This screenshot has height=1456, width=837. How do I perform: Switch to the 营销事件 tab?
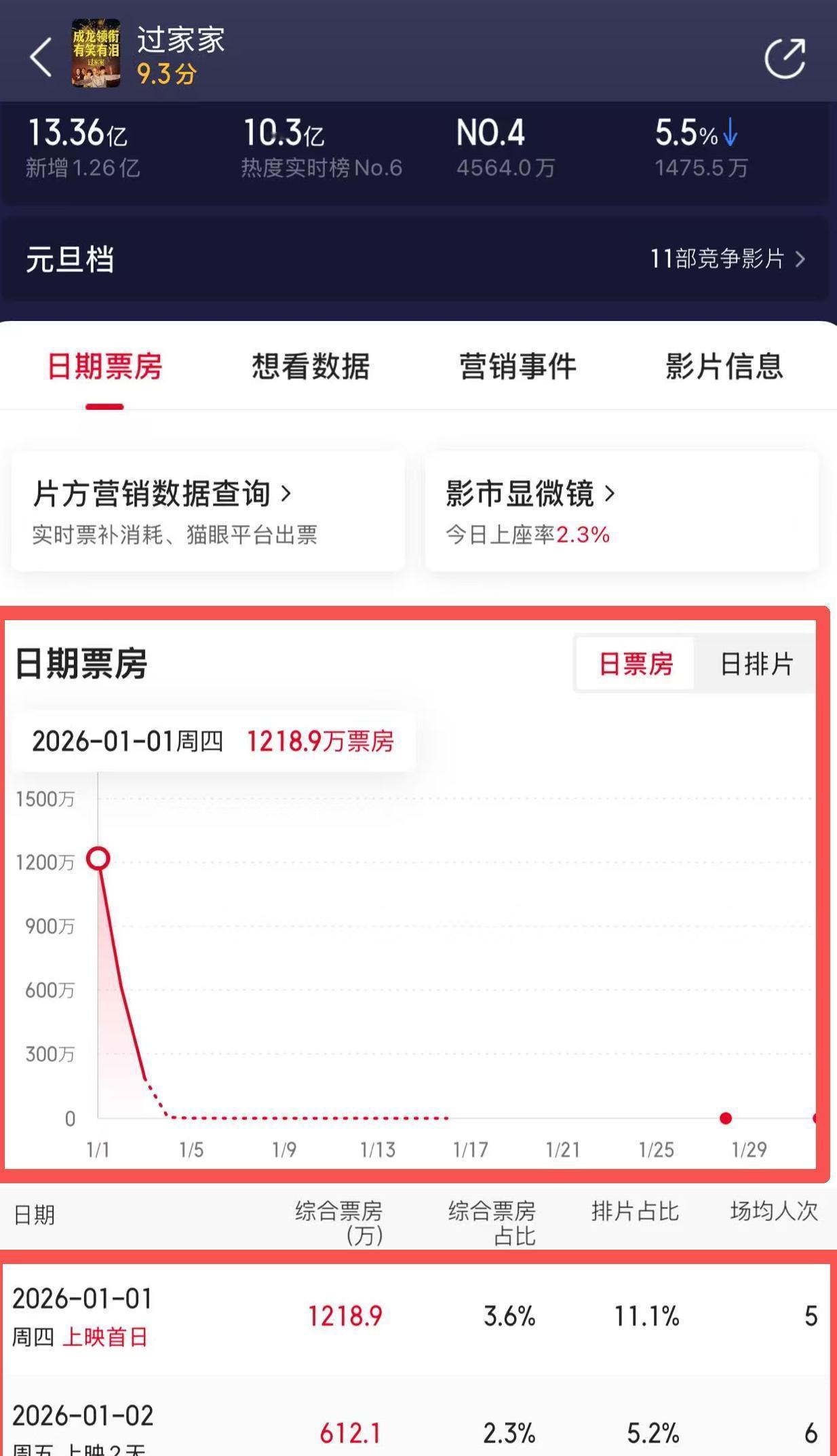(518, 367)
